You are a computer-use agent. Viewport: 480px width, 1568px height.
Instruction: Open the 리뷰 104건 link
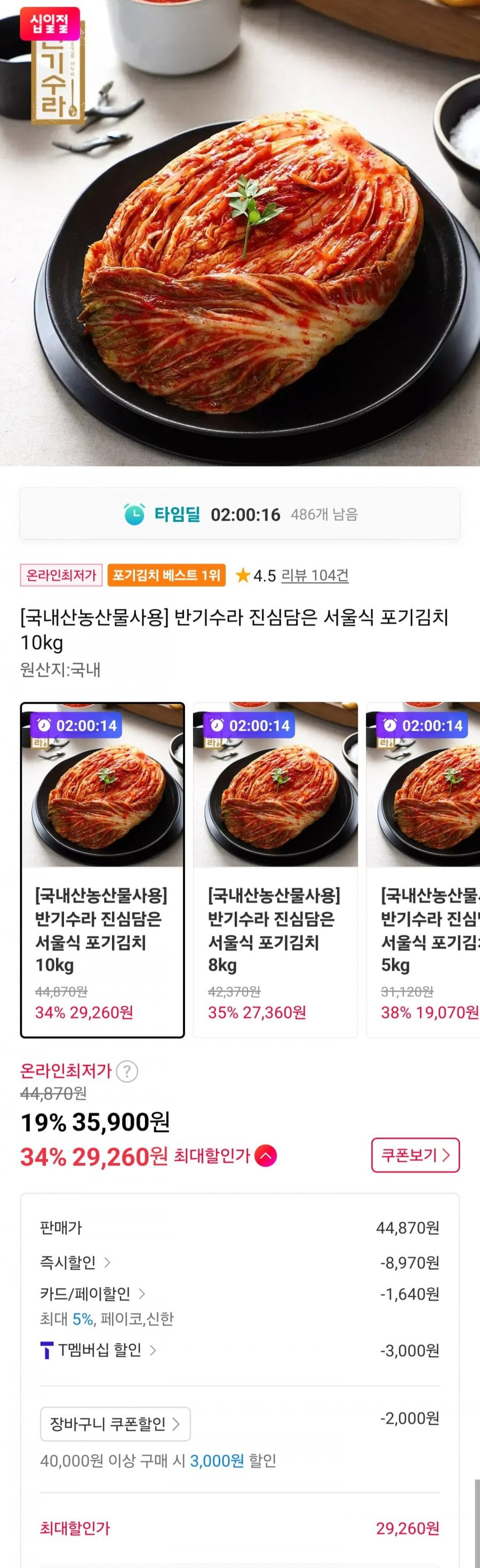[314, 575]
